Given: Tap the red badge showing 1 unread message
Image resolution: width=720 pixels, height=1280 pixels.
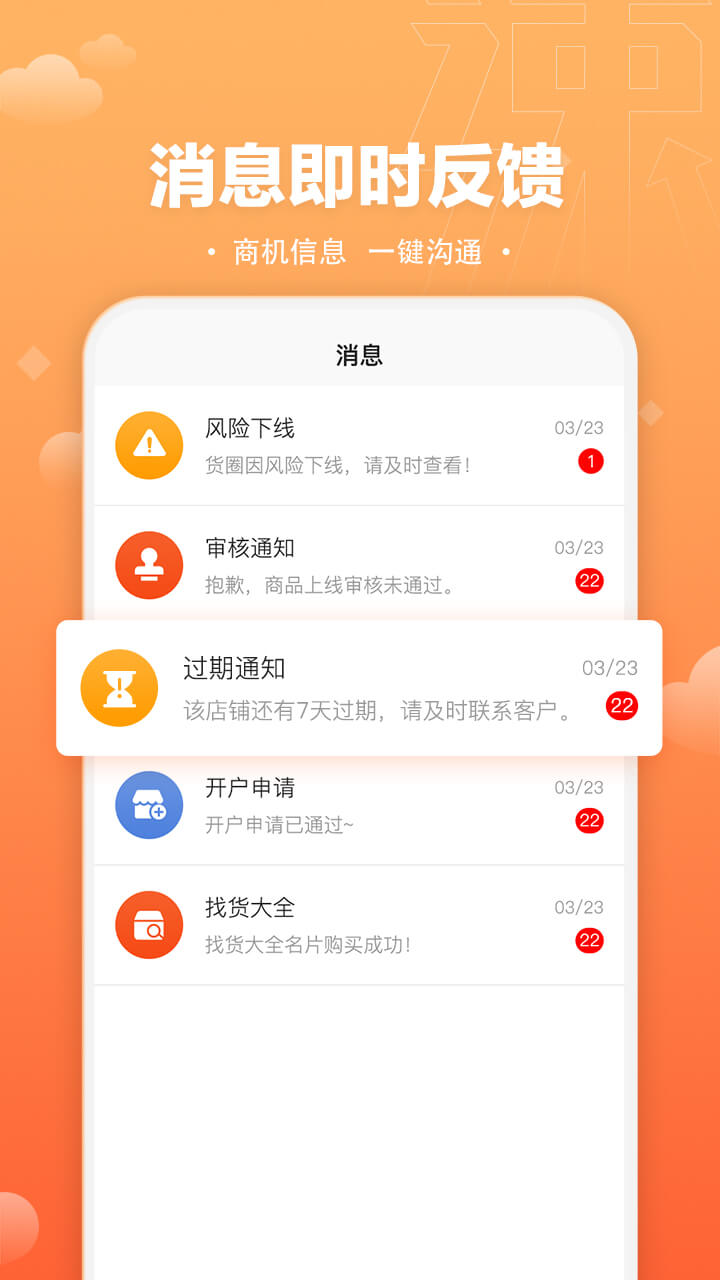Looking at the screenshot, I should click(590, 462).
